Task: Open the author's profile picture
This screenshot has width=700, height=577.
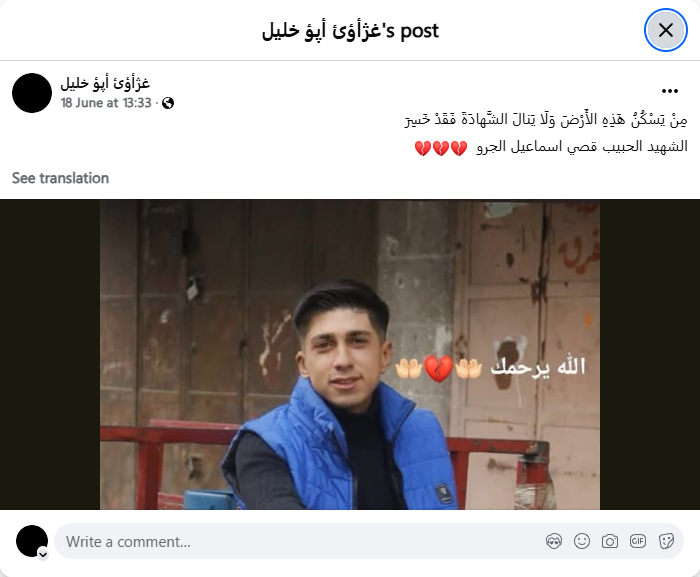Action: tap(32, 93)
